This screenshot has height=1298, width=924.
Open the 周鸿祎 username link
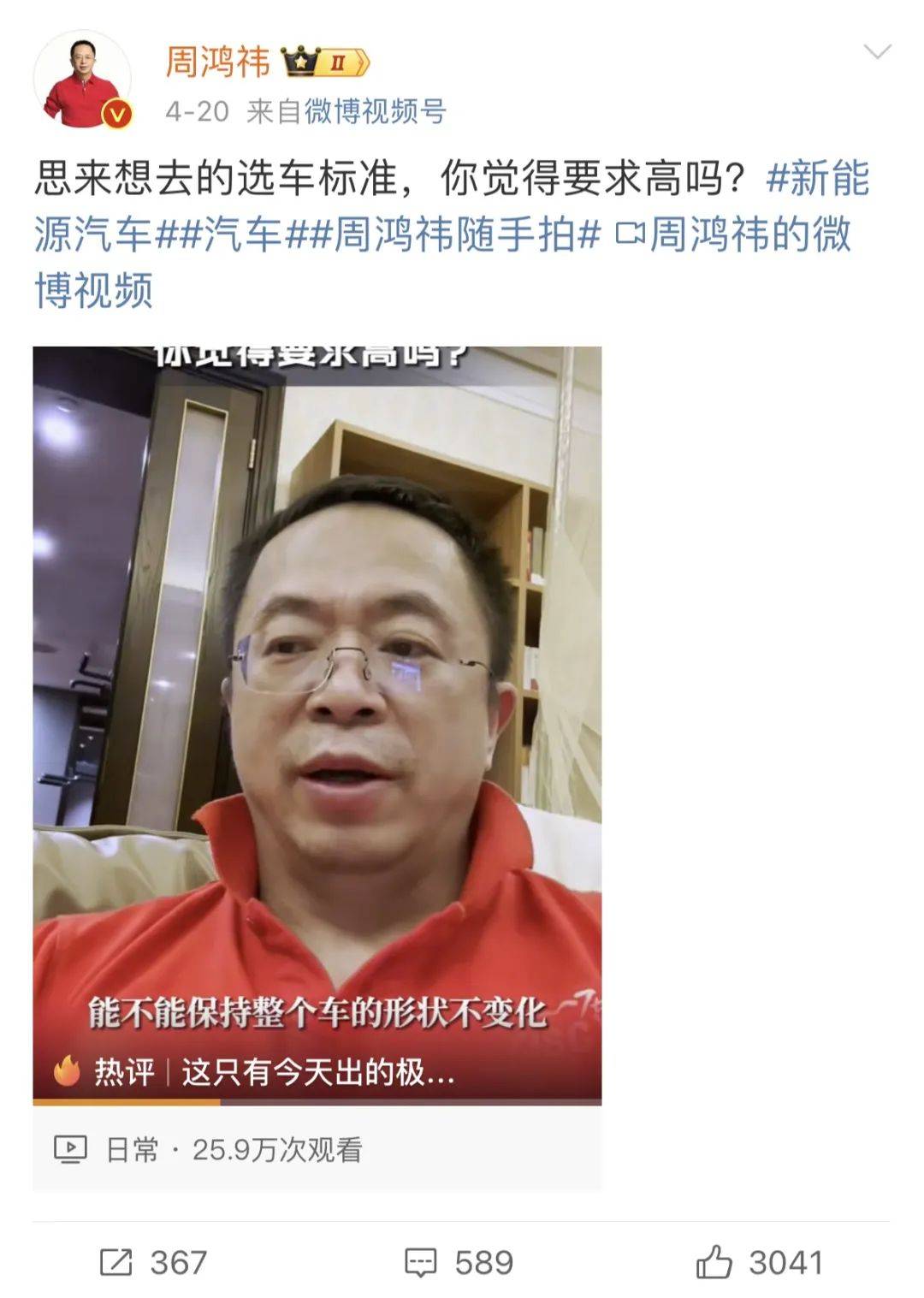pyautogui.click(x=217, y=62)
